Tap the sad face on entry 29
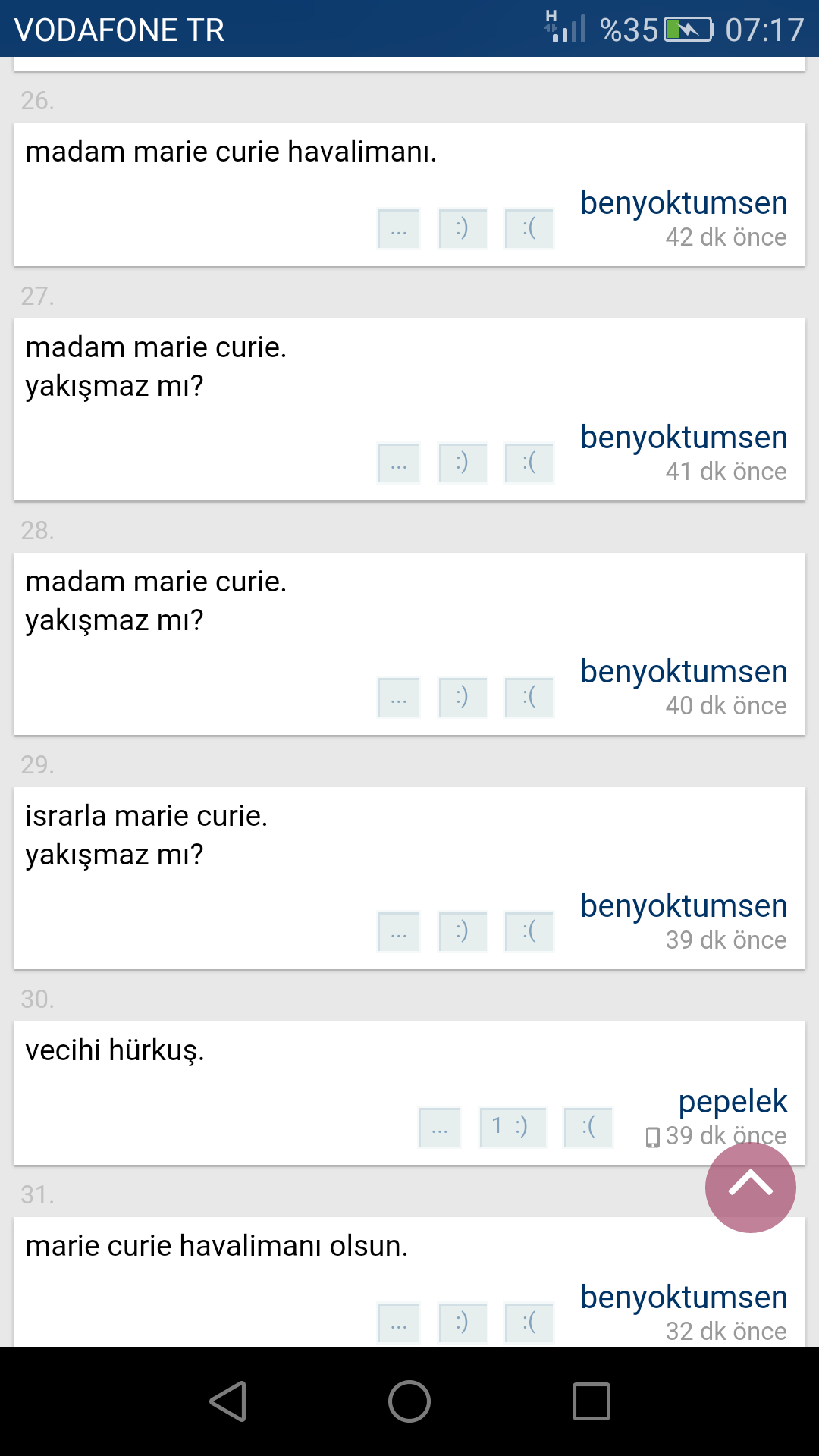Image resolution: width=819 pixels, height=1456 pixels. pos(529,931)
